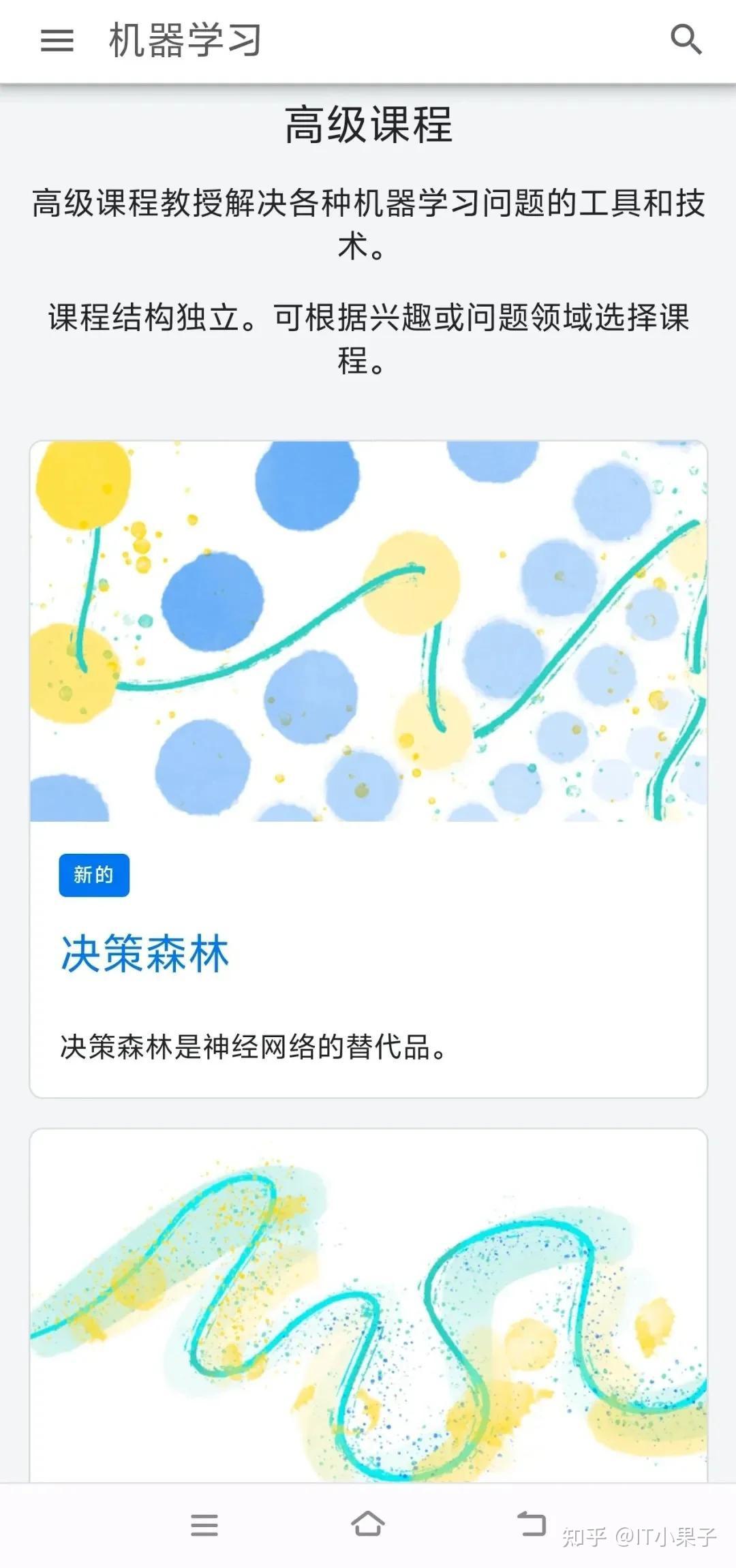Screen dimensions: 736x1568
Task: Toggle the course card by tapping 新的
Action: tap(94, 876)
